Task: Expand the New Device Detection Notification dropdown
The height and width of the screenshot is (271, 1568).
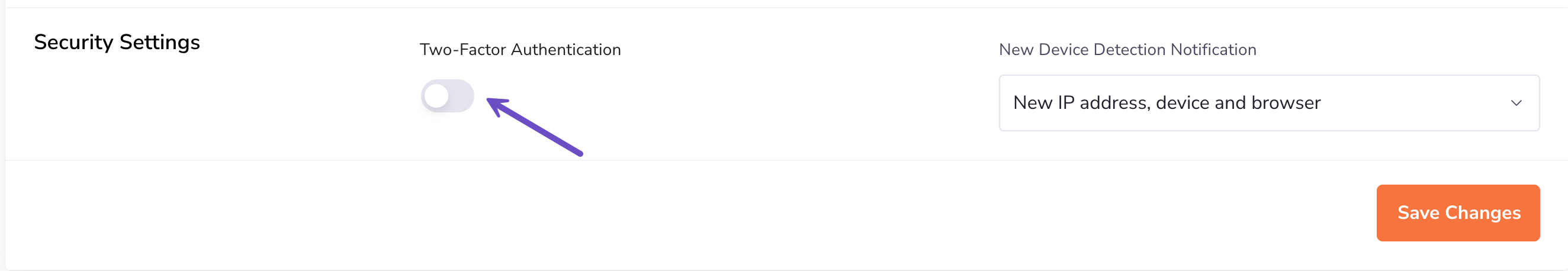Action: coord(1268,103)
